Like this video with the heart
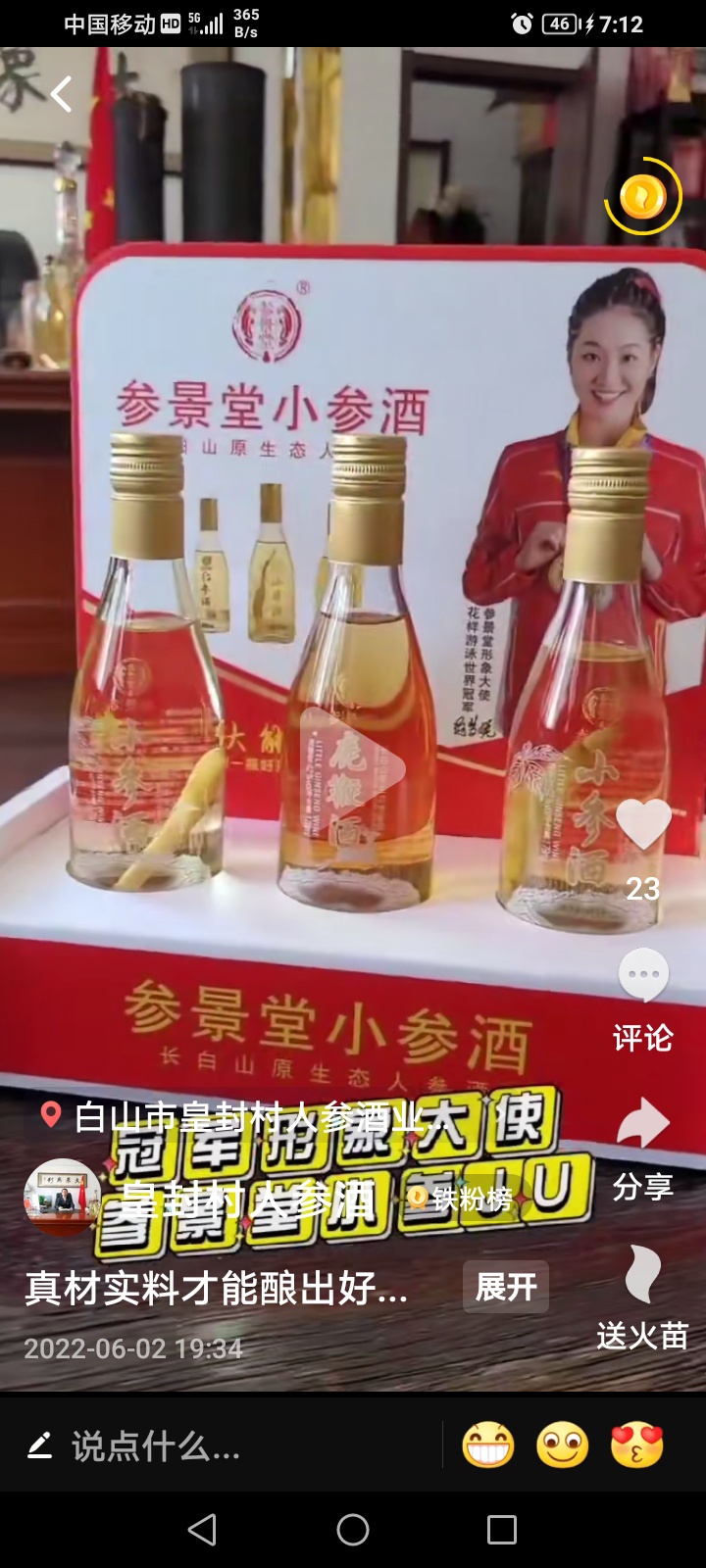Viewport: 706px width, 1568px height. coord(643,824)
